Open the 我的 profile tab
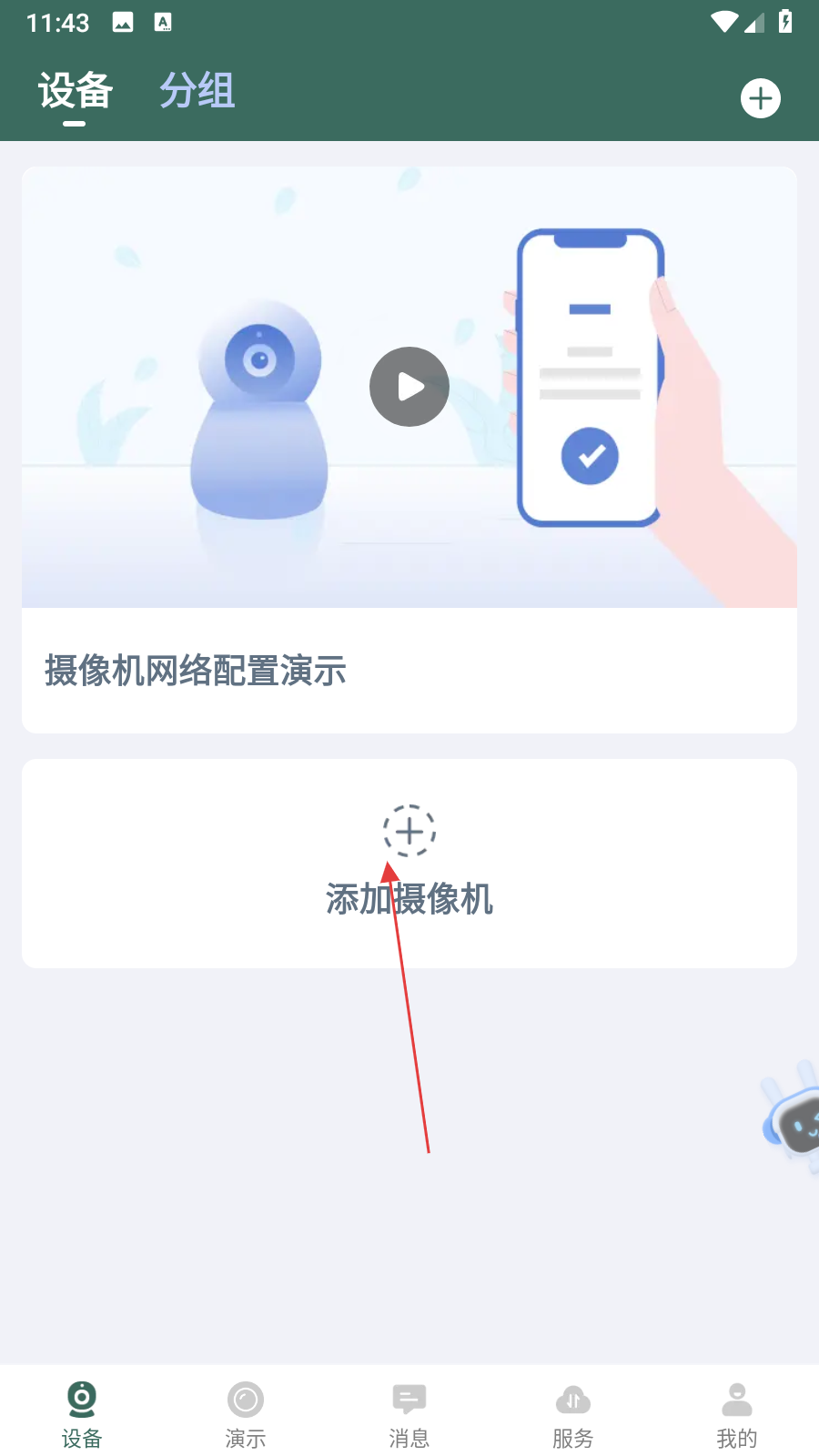The height and width of the screenshot is (1456, 819). (x=737, y=1413)
